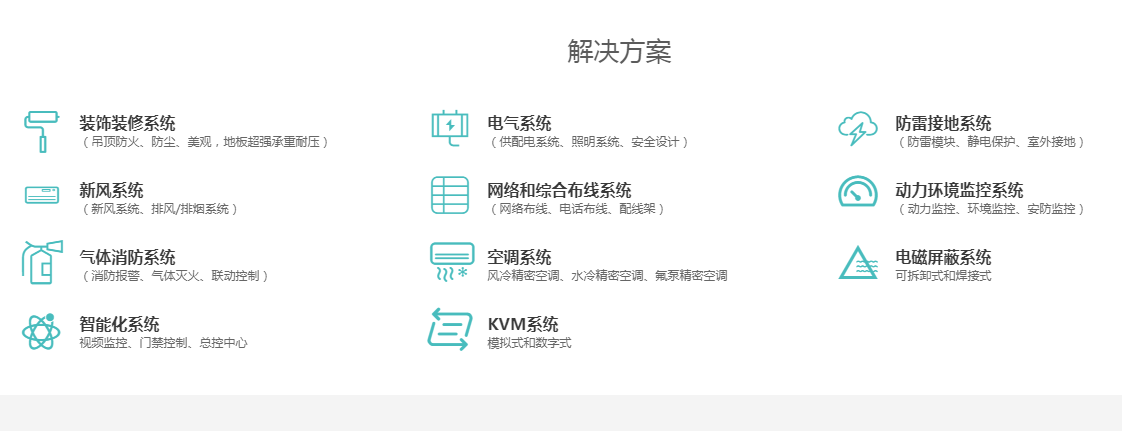This screenshot has height=431, width=1122.
Task: Select 新风系统 item
Action: click(111, 190)
